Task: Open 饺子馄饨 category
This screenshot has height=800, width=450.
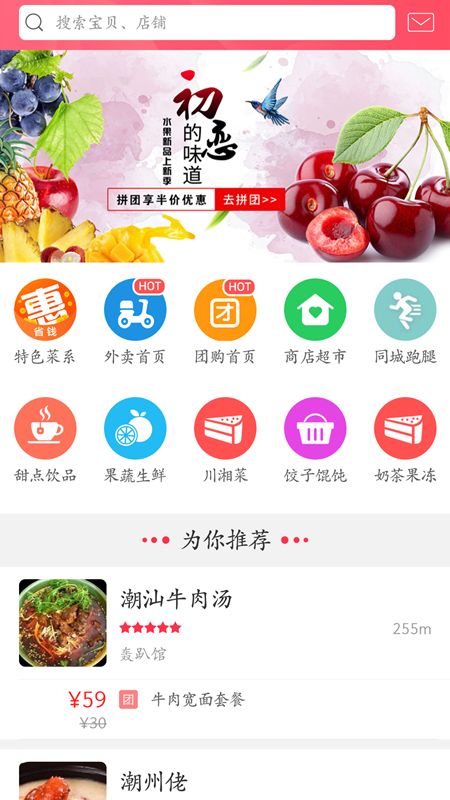Action: click(315, 440)
